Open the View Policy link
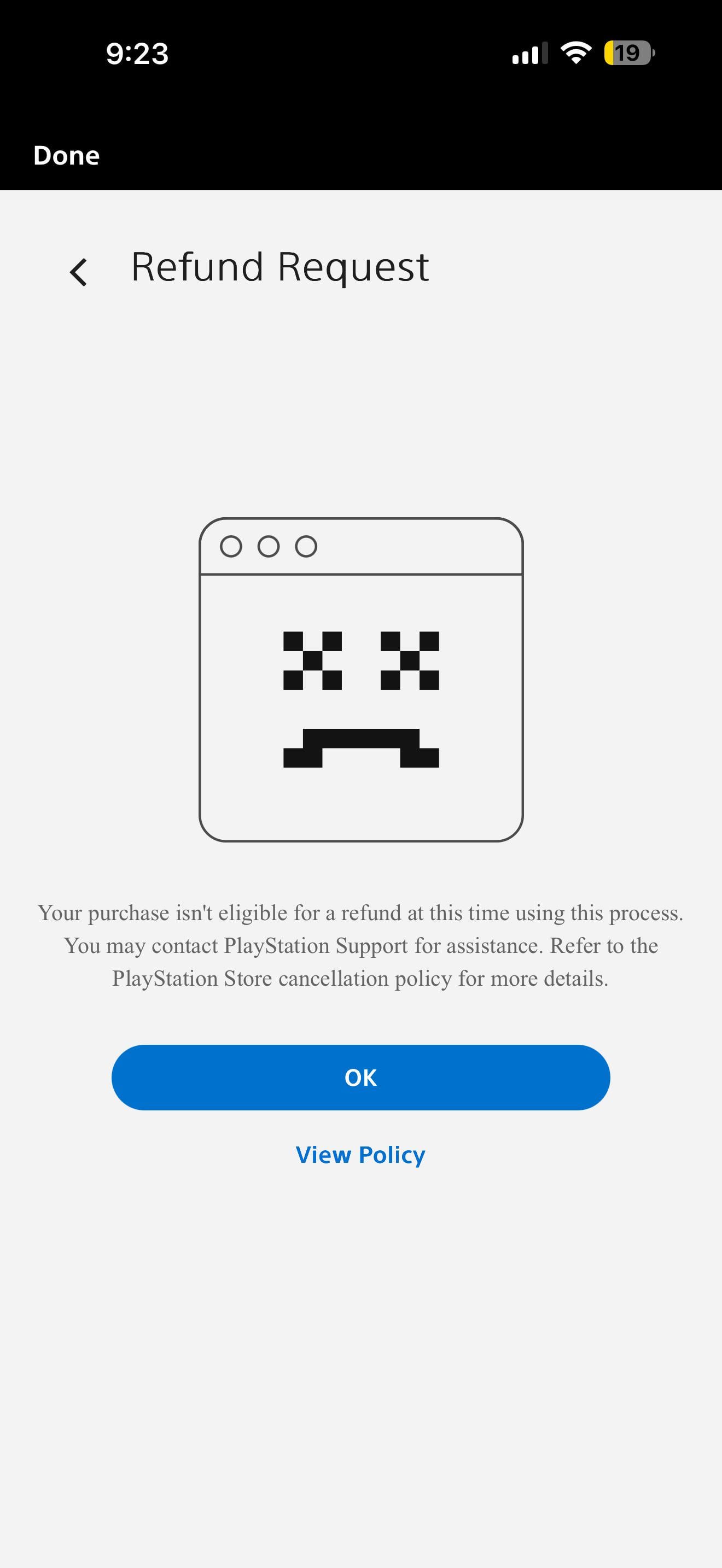 (360, 1155)
